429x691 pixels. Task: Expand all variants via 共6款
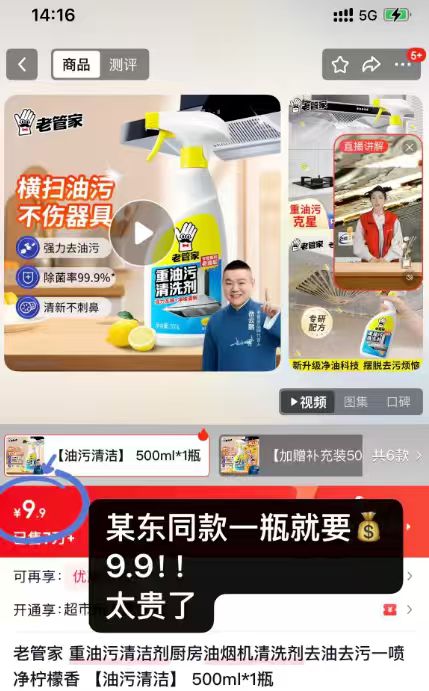point(395,455)
